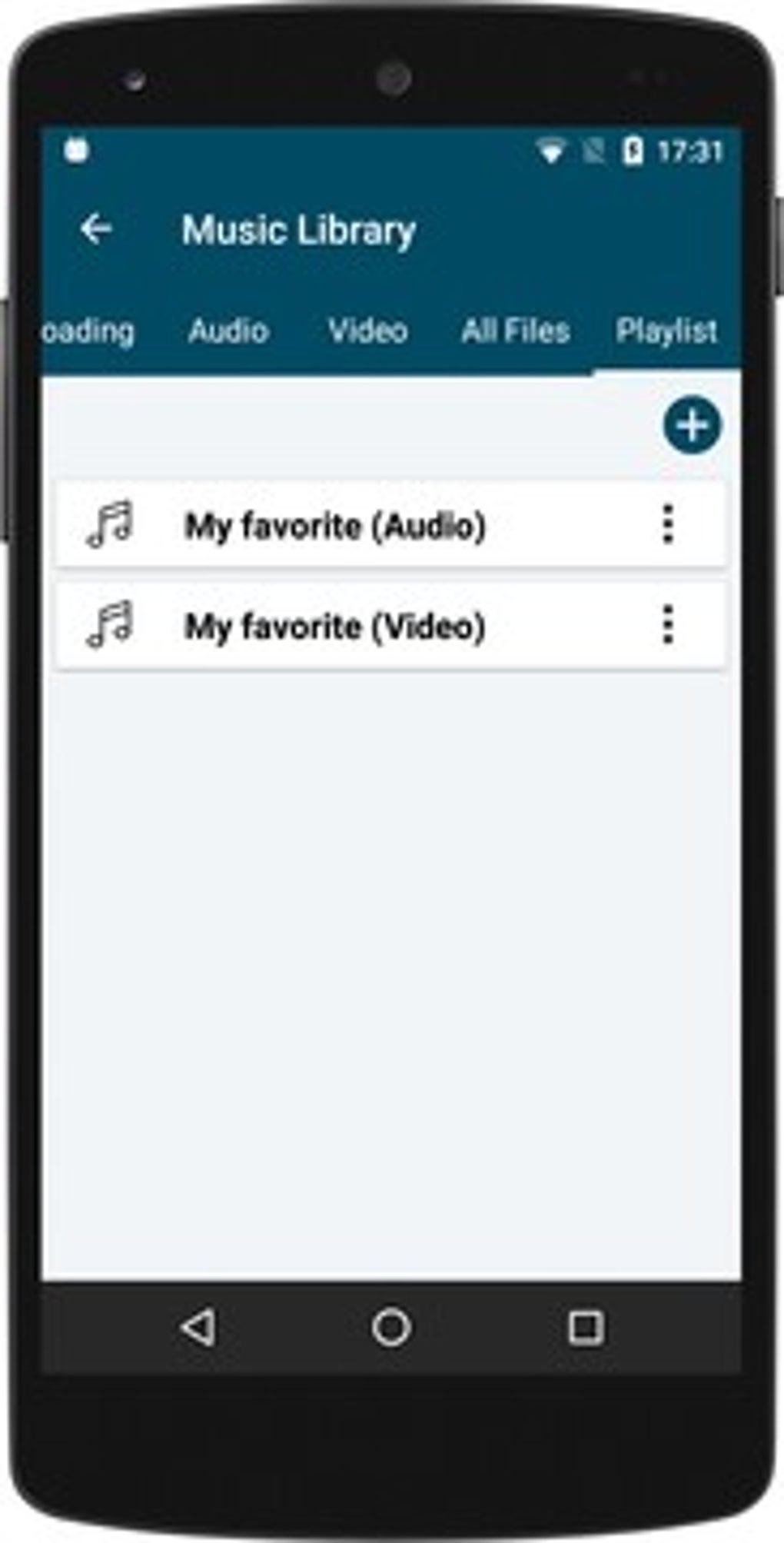Open options menu for My favorite (Video)
Screen dimensions: 784x1543
pyautogui.click(x=667, y=624)
